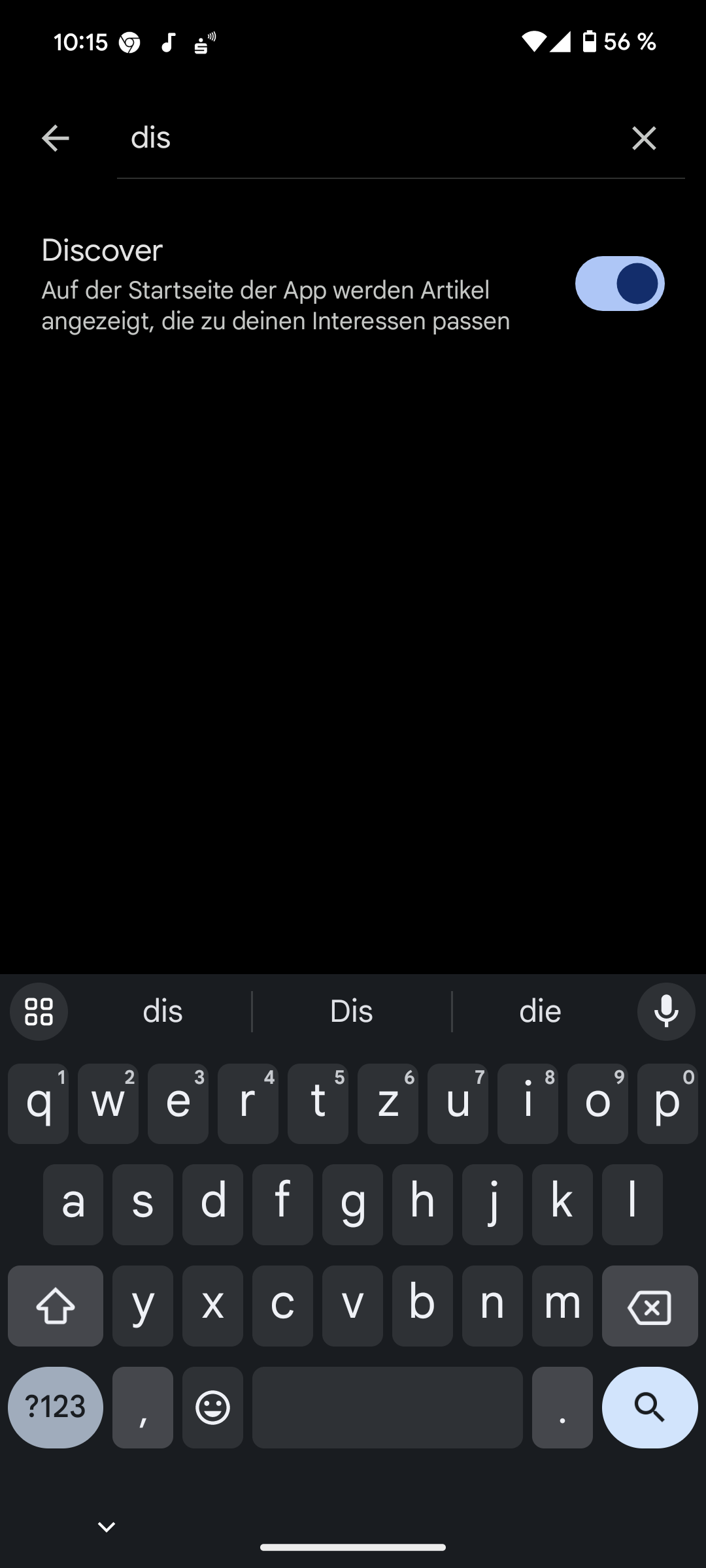The width and height of the screenshot is (706, 1568).
Task: Pick the 'die' keyboard suggestion
Action: point(540,1011)
